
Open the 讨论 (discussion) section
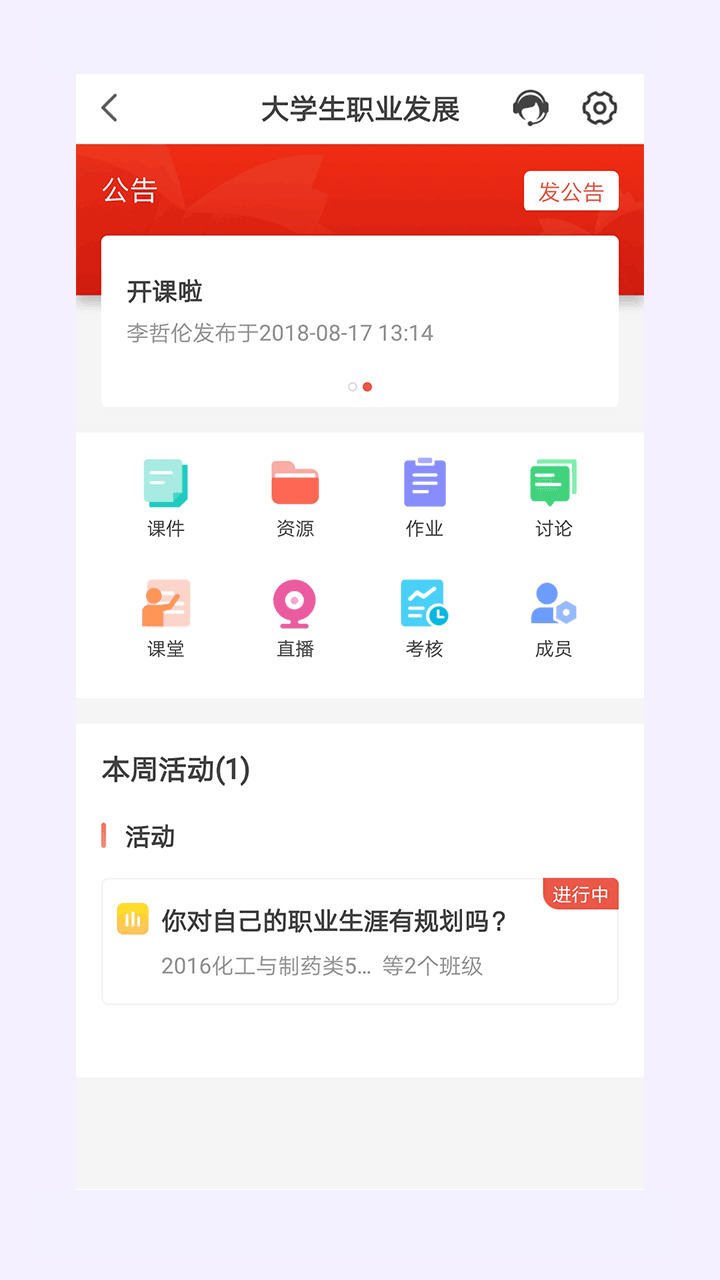[553, 481]
